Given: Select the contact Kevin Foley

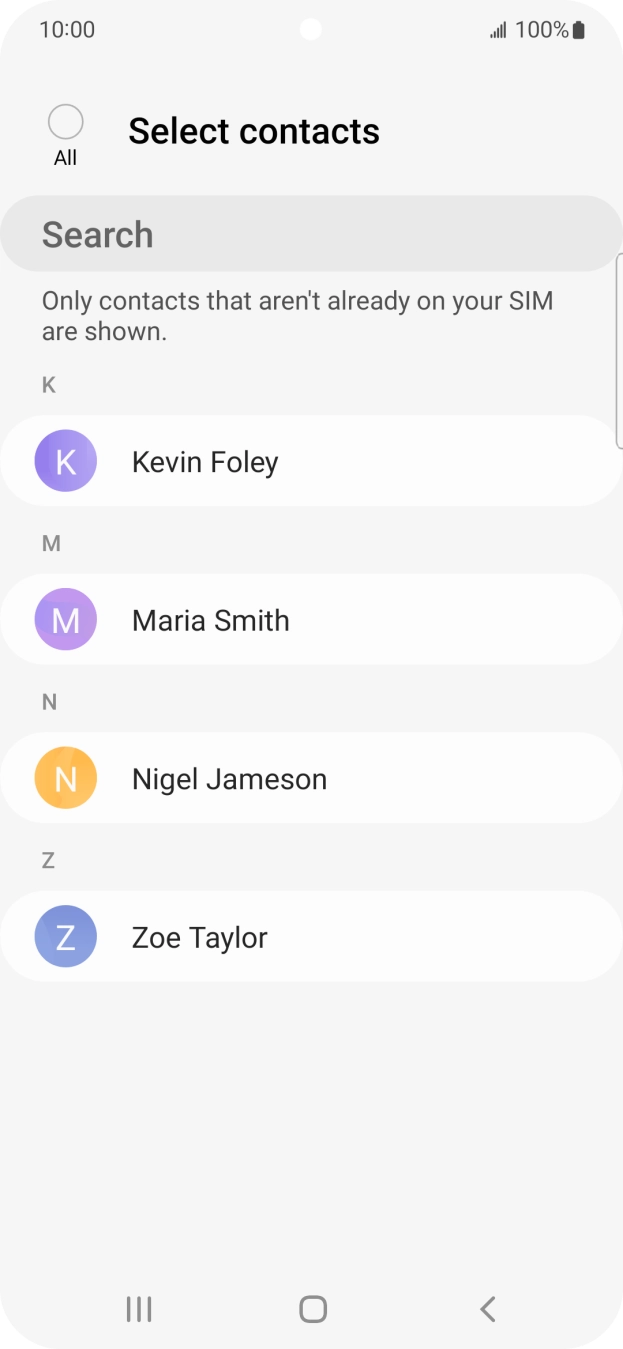Looking at the screenshot, I should pos(310,462).
